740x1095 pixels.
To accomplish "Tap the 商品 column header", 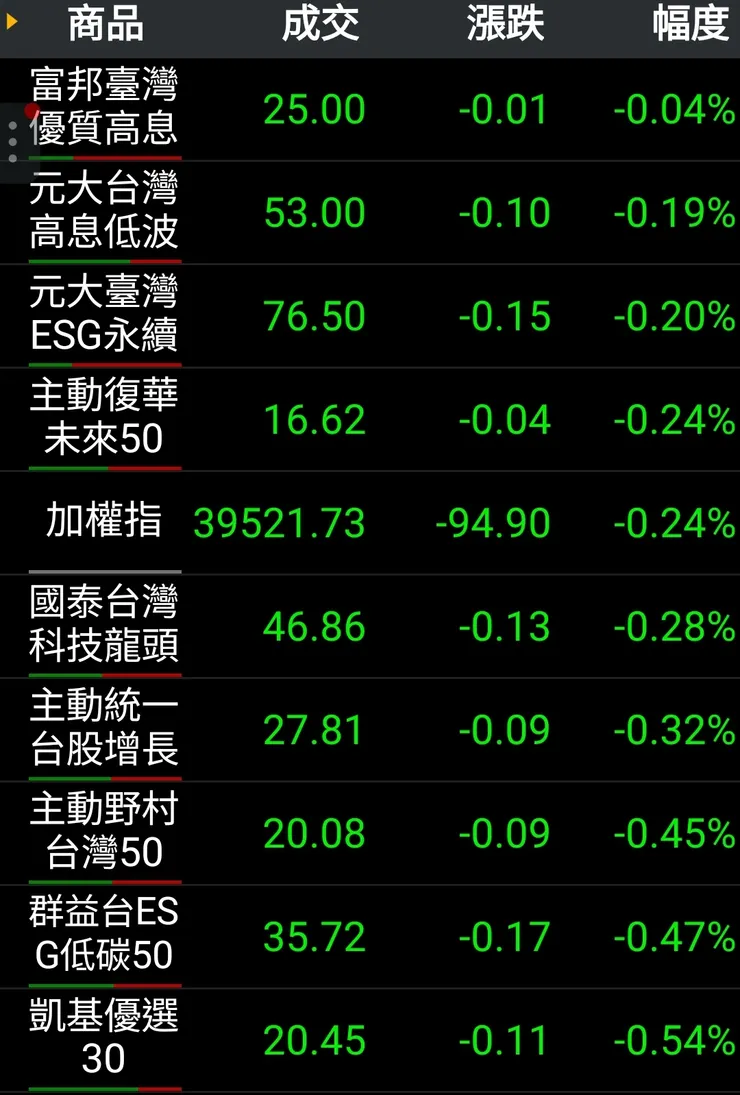I will (106, 26).
